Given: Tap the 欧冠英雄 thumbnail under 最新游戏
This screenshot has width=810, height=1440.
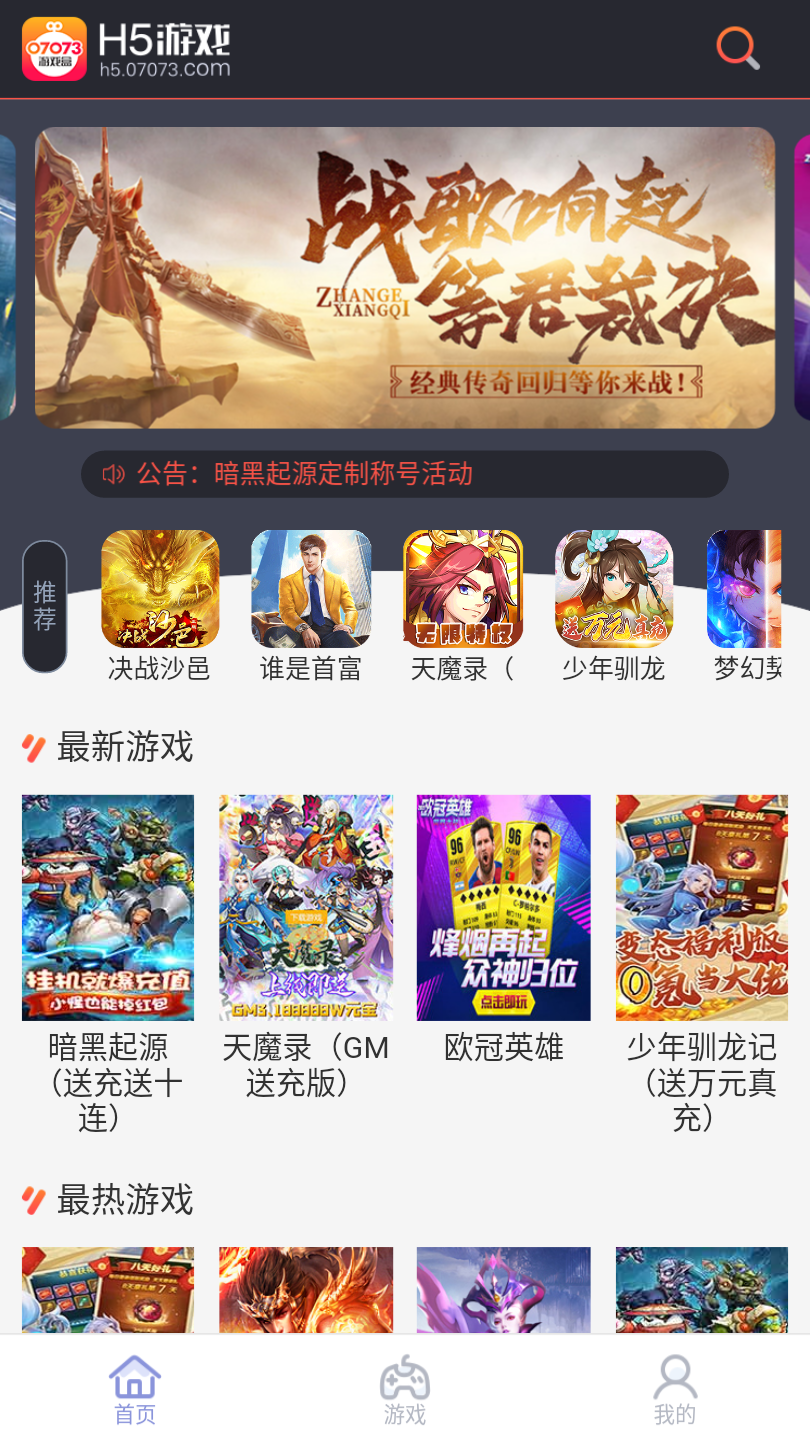Looking at the screenshot, I should [503, 907].
